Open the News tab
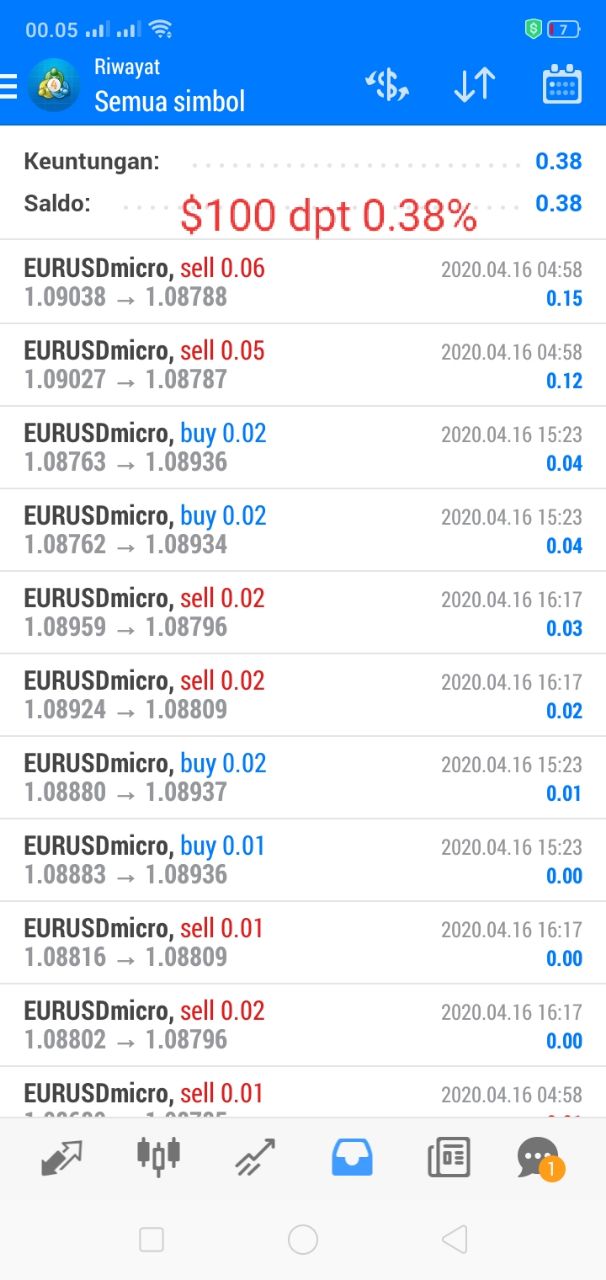This screenshot has height=1280, width=606. tap(448, 1158)
